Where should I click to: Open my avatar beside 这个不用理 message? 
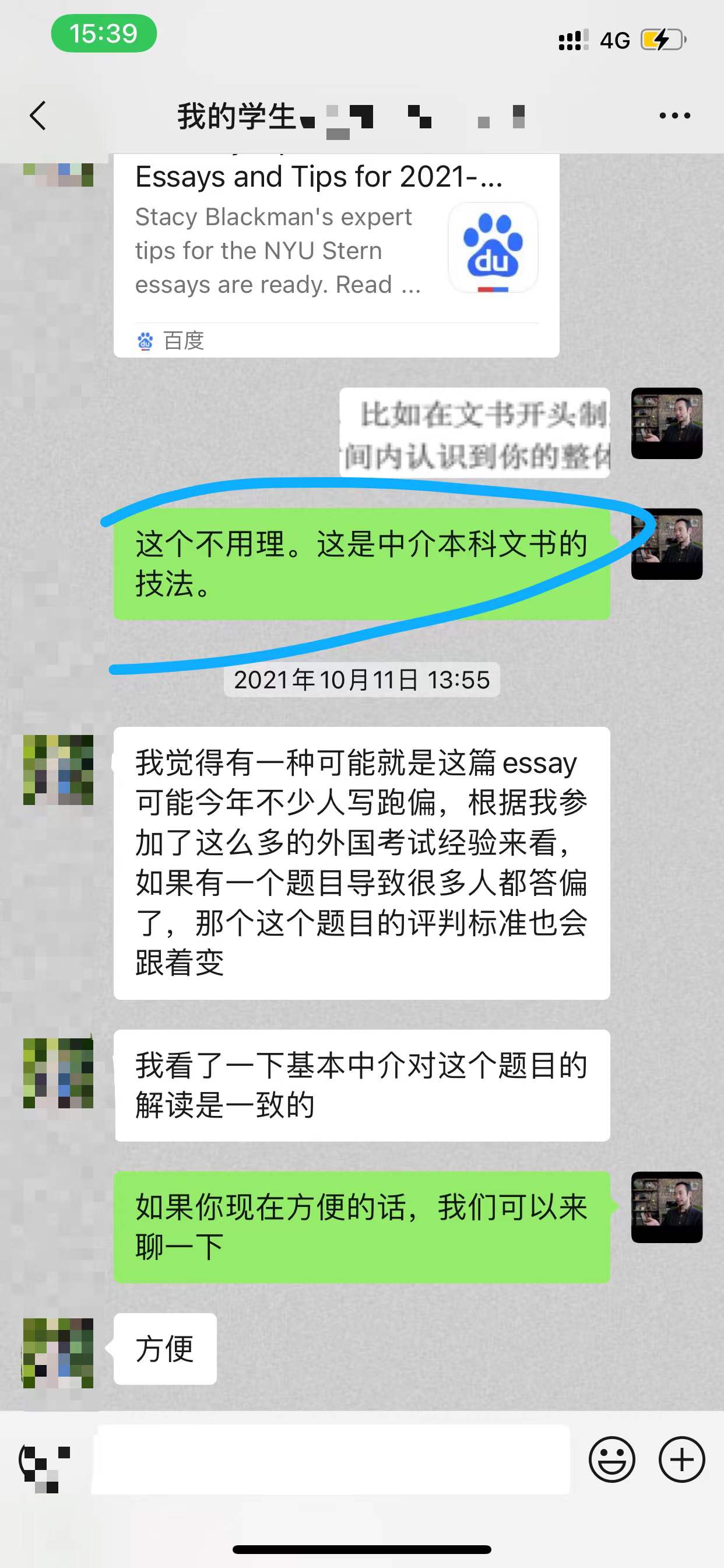(667, 544)
